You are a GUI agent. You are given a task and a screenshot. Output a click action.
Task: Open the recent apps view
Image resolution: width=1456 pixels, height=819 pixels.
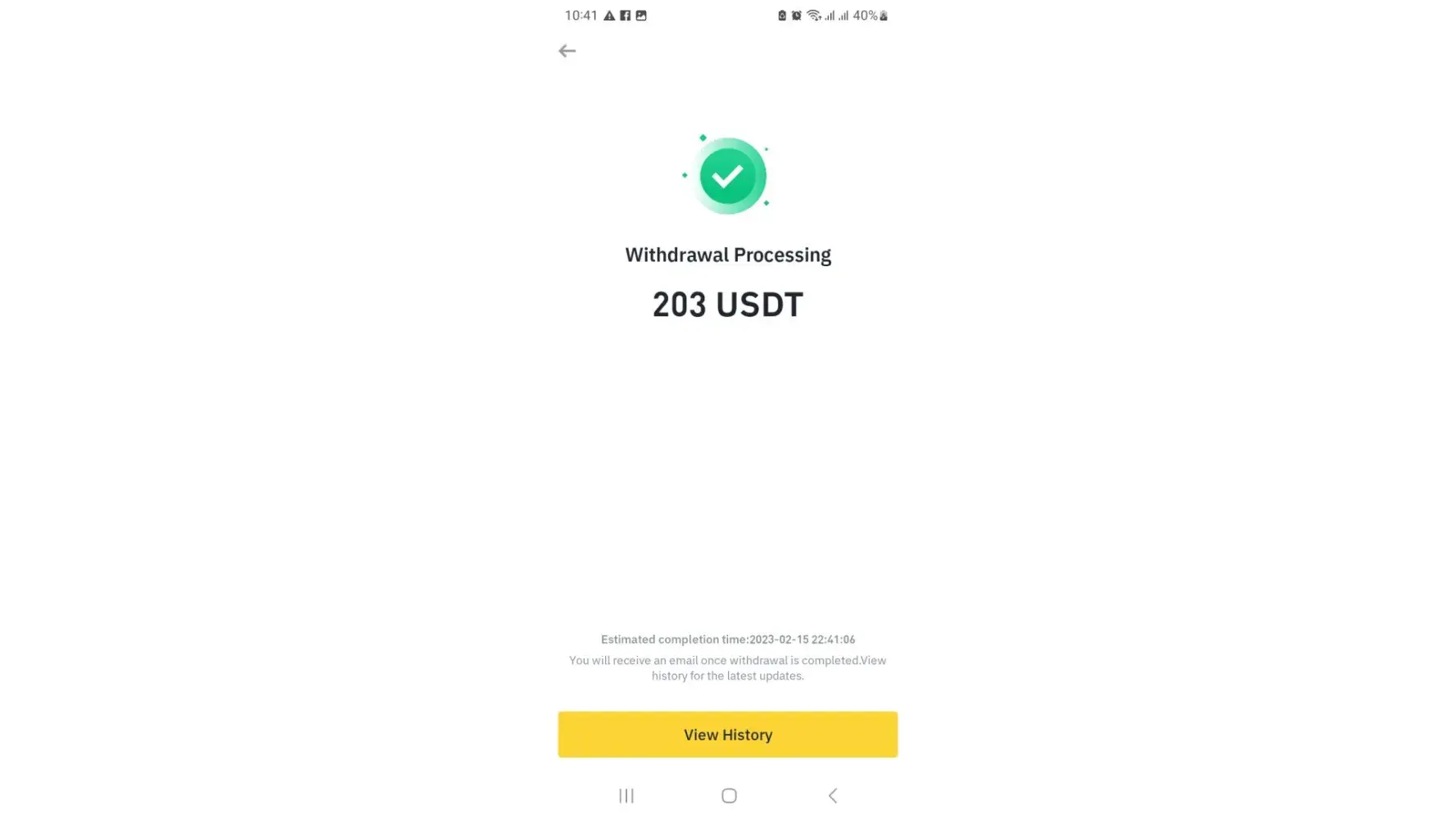click(x=626, y=795)
